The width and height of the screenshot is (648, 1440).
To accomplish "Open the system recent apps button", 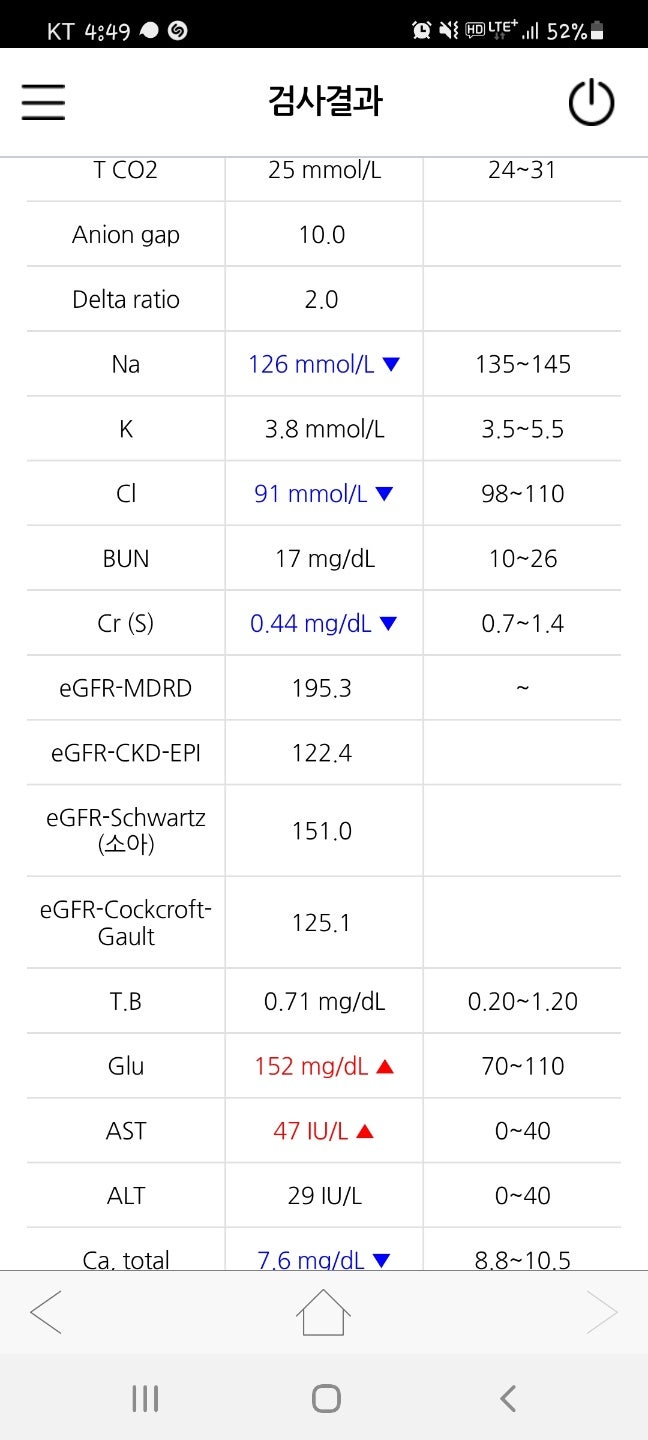I will coord(145,1398).
